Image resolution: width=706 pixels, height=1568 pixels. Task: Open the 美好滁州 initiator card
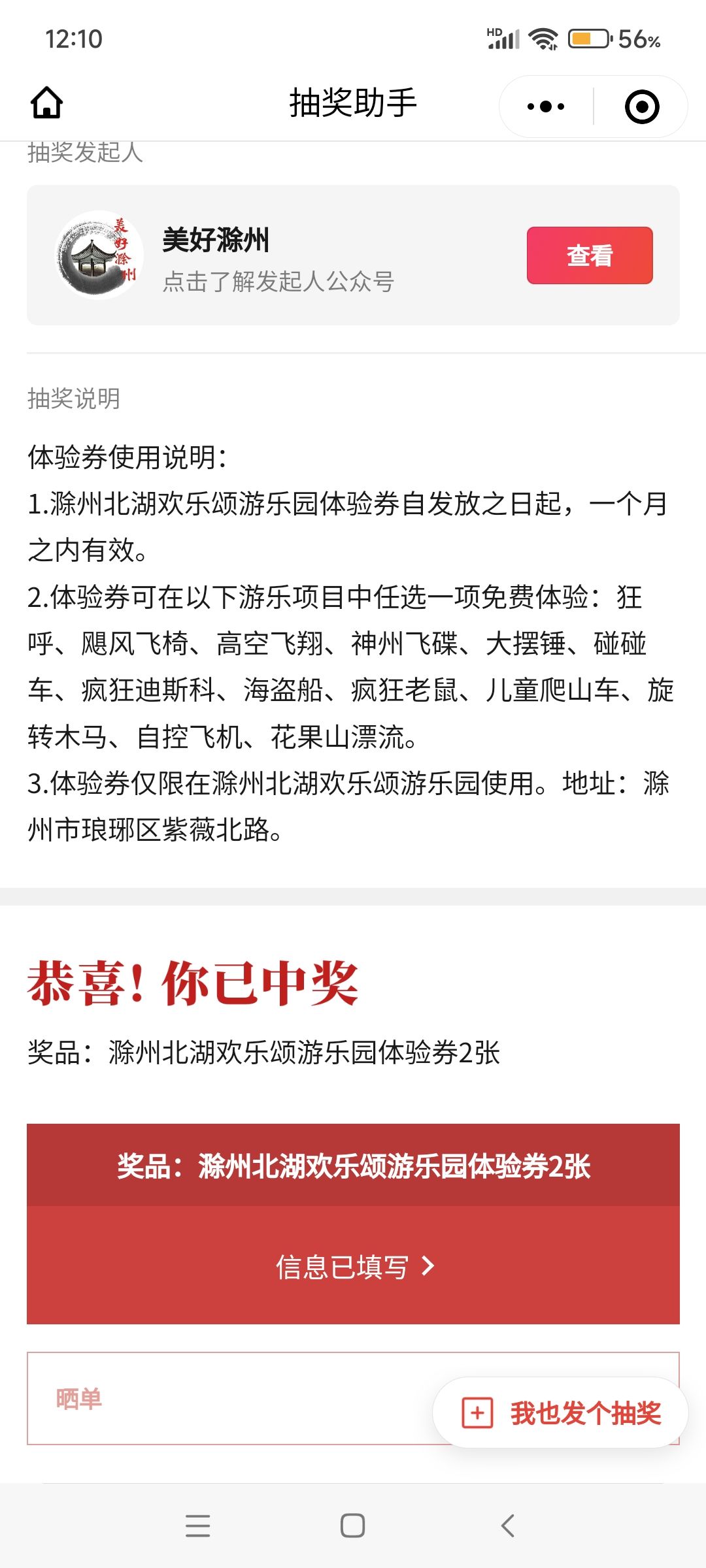(353, 255)
